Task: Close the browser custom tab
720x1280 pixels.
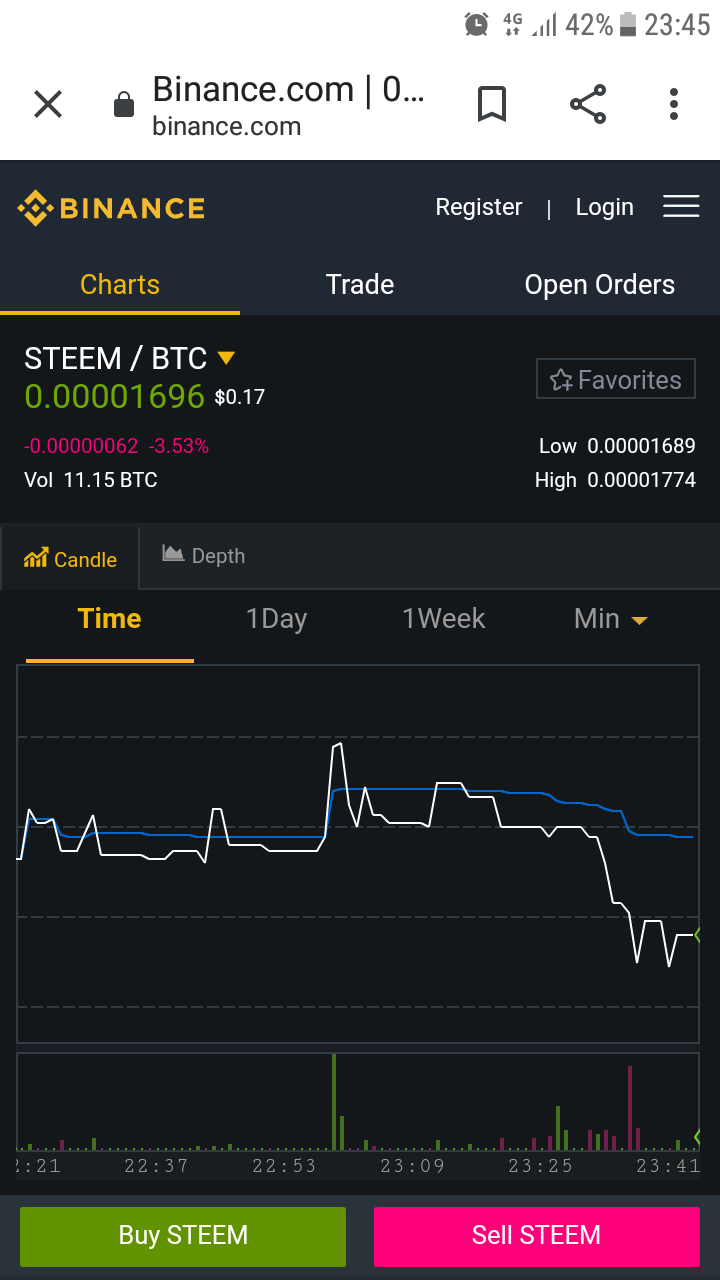Action: pos(48,104)
